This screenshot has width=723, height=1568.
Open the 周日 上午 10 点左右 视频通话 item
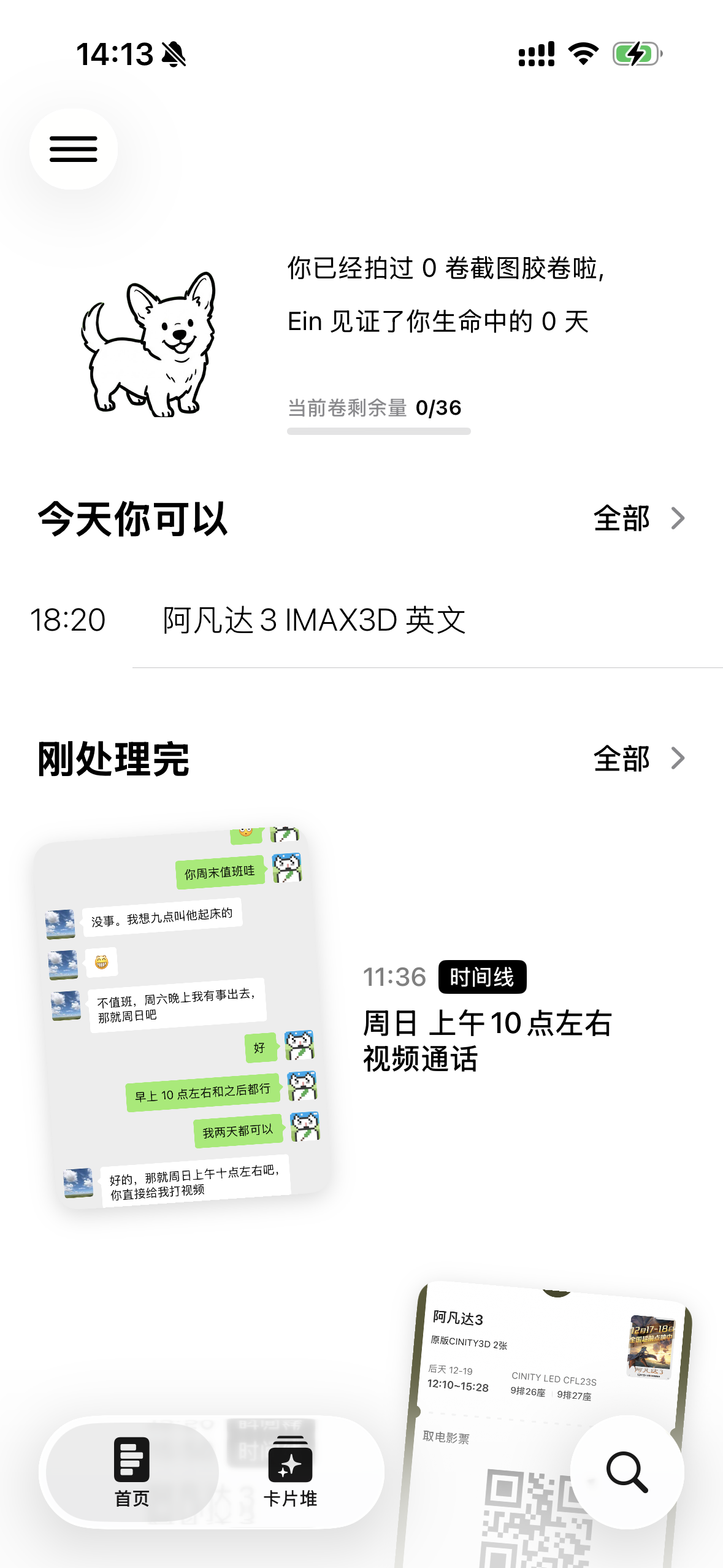(488, 1041)
